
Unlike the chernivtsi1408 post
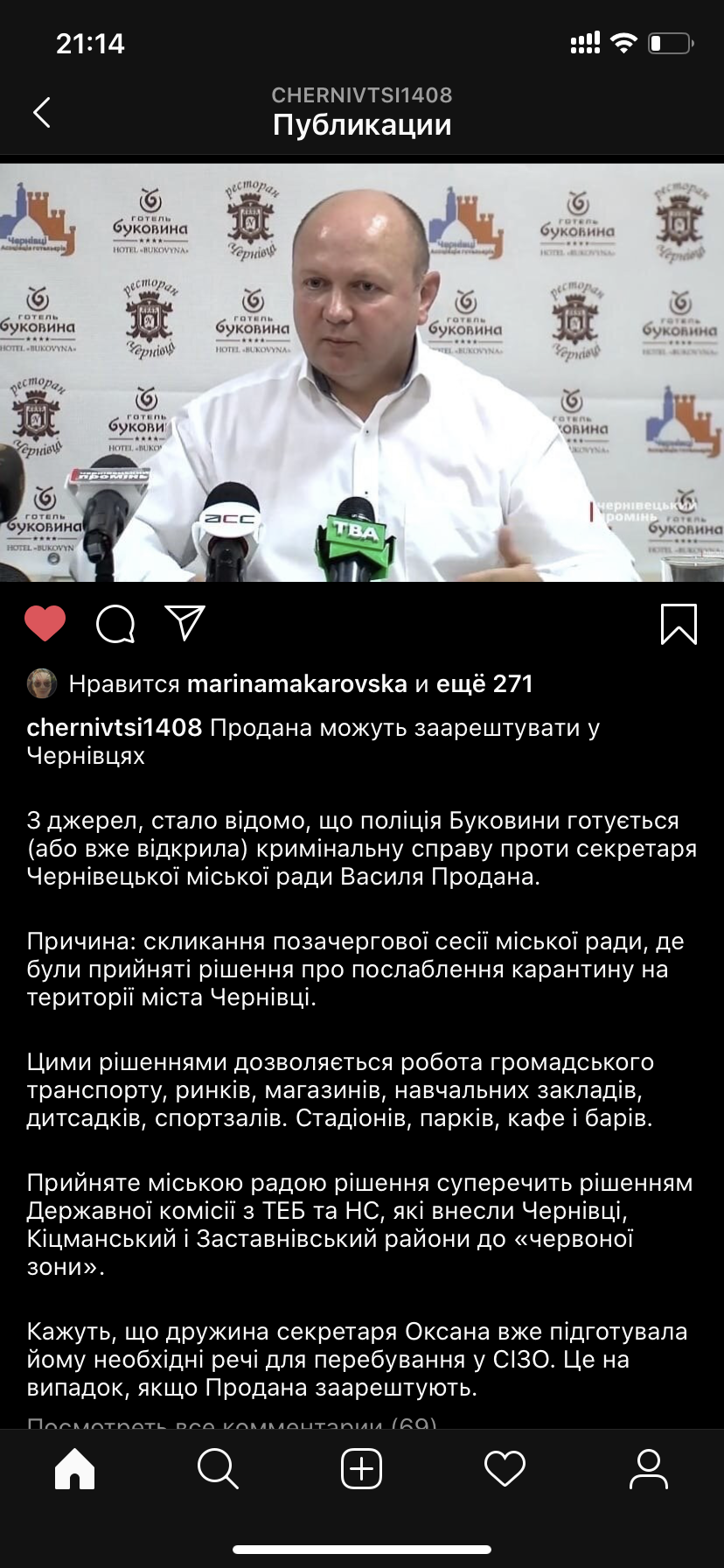pos(45,624)
